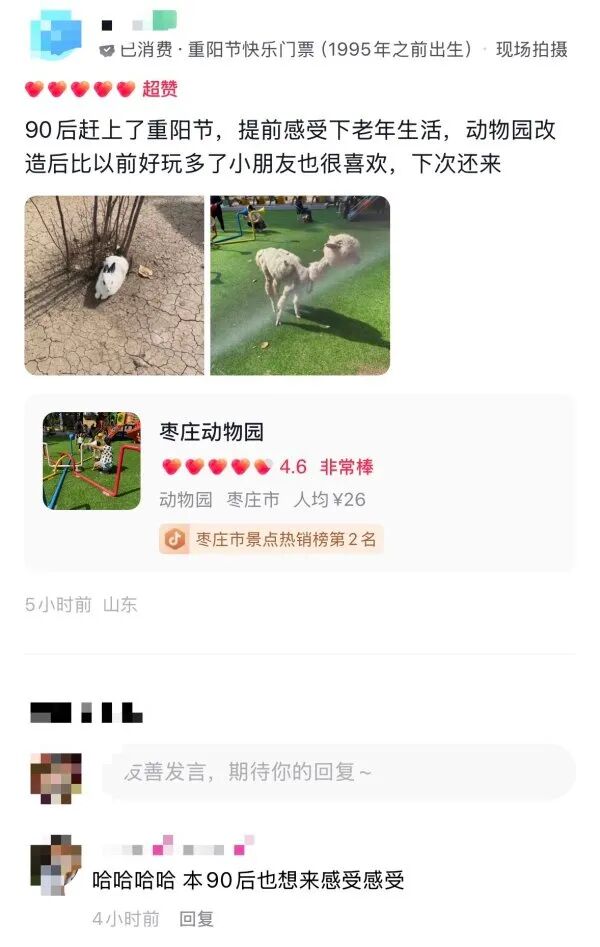Open the commenter's avatar beside 哈哈哈哈

(x=54, y=865)
